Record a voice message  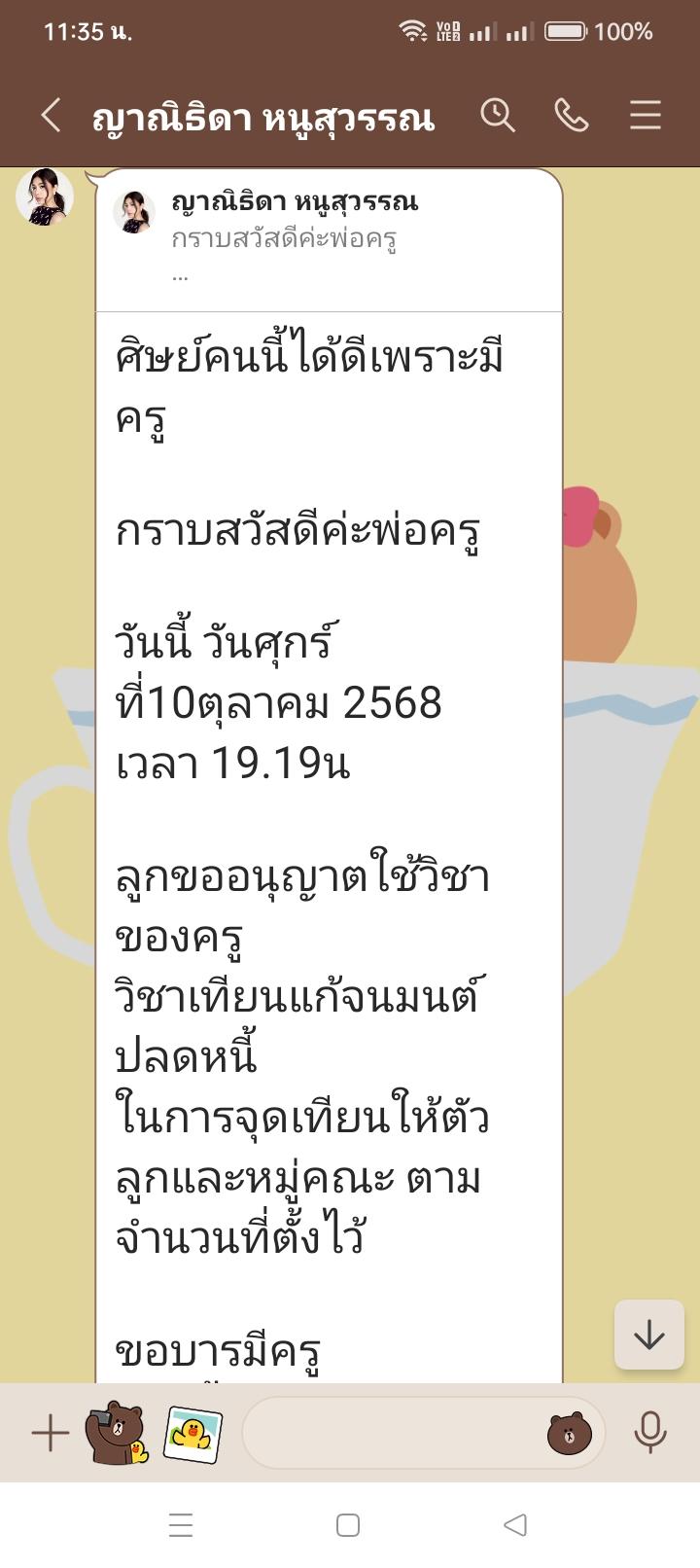point(649,1433)
